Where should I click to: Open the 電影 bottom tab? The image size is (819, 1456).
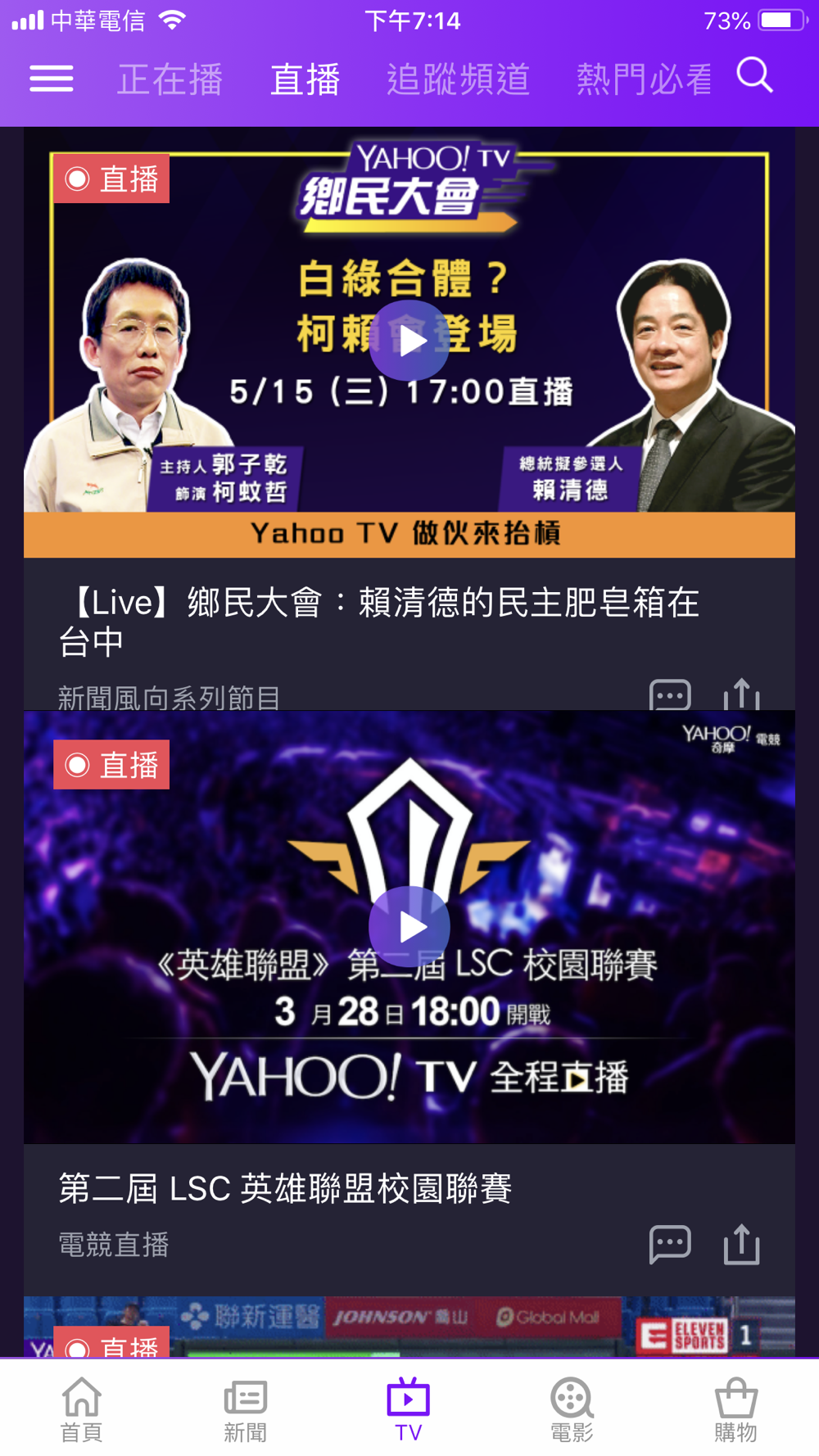tap(572, 1409)
